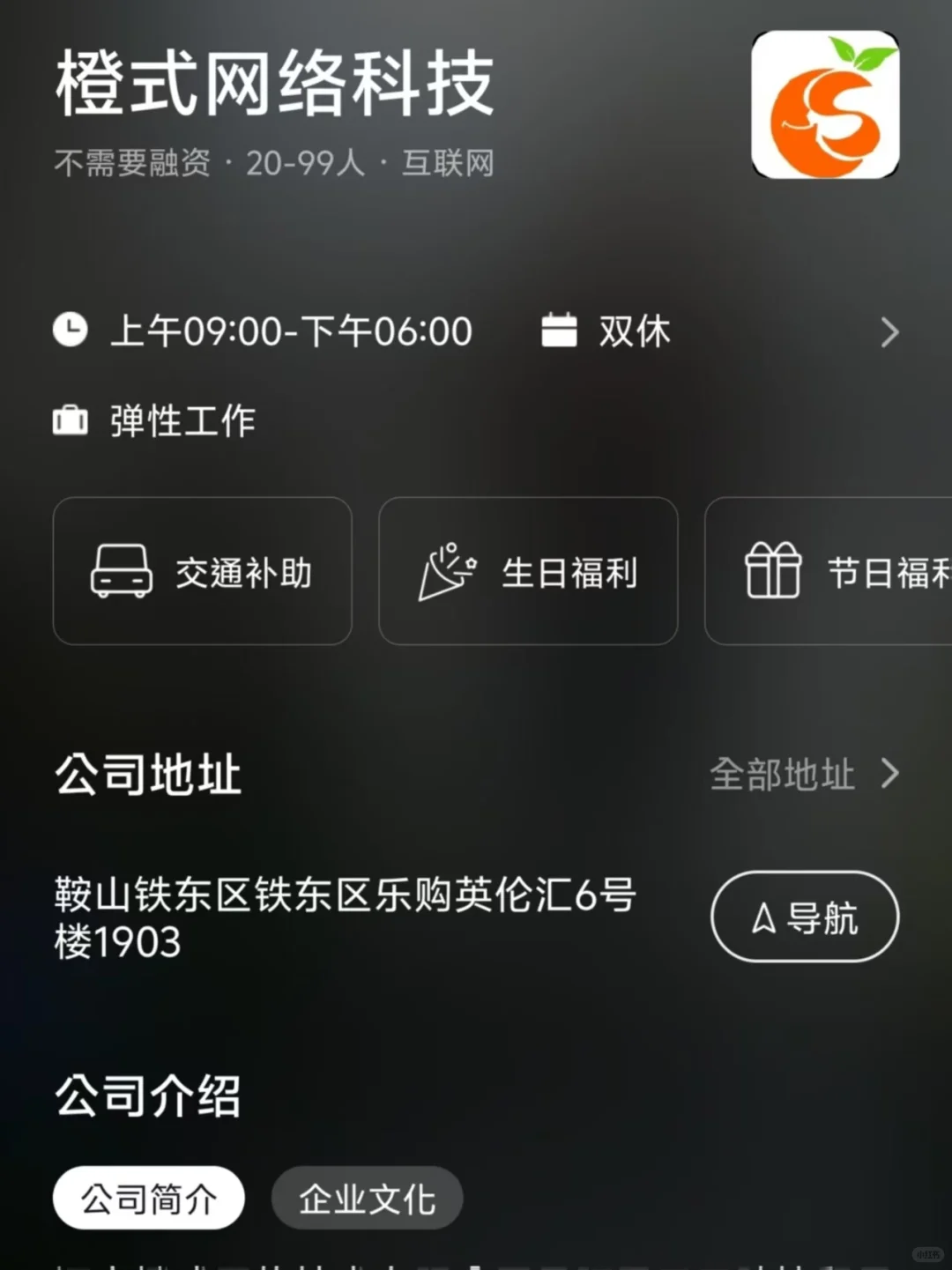The image size is (952, 1270).
Task: Open the 交通补助 benefit card
Action: [203, 571]
